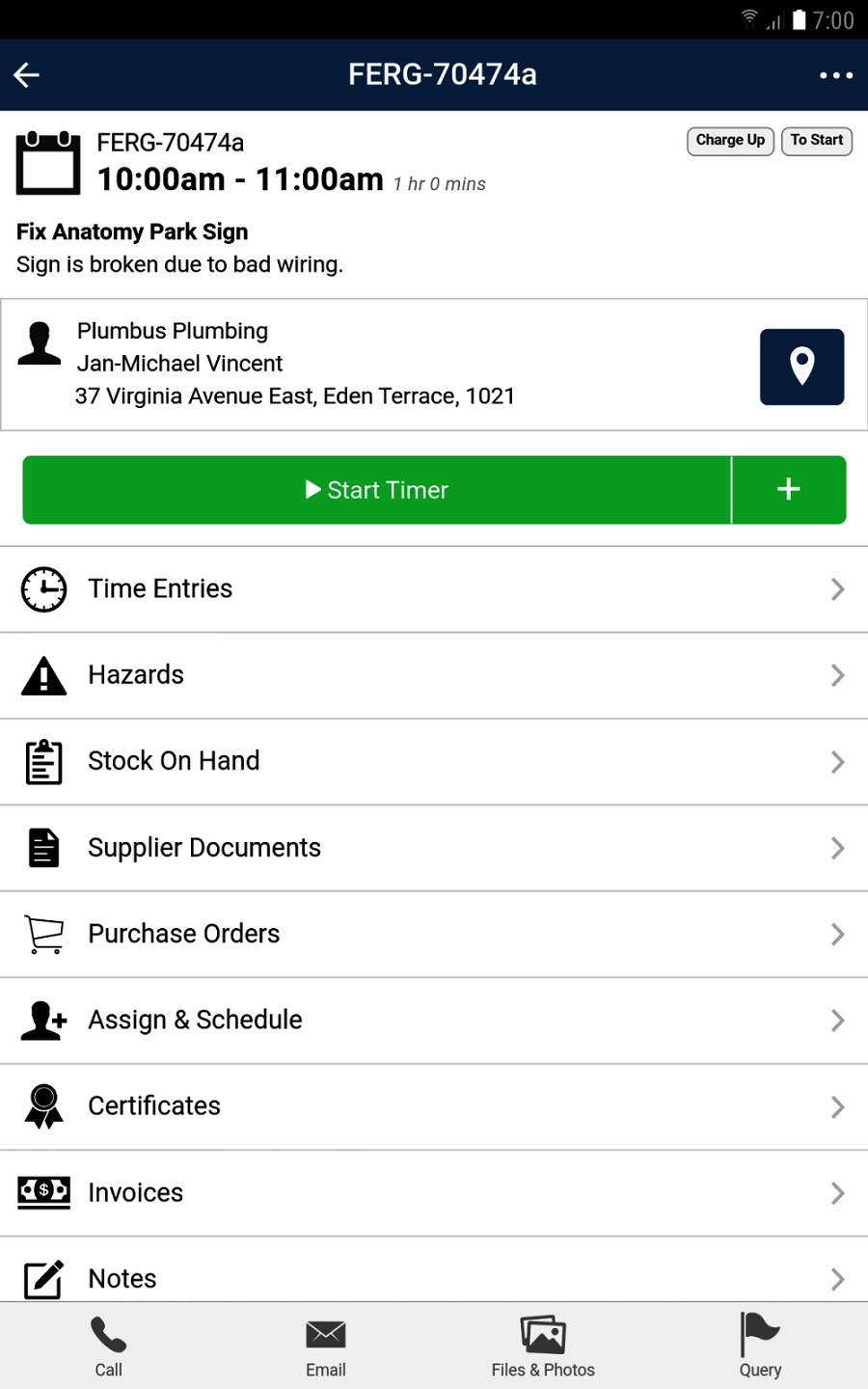This screenshot has width=868, height=1389.
Task: Open the Certificates row
Action: [434, 1106]
